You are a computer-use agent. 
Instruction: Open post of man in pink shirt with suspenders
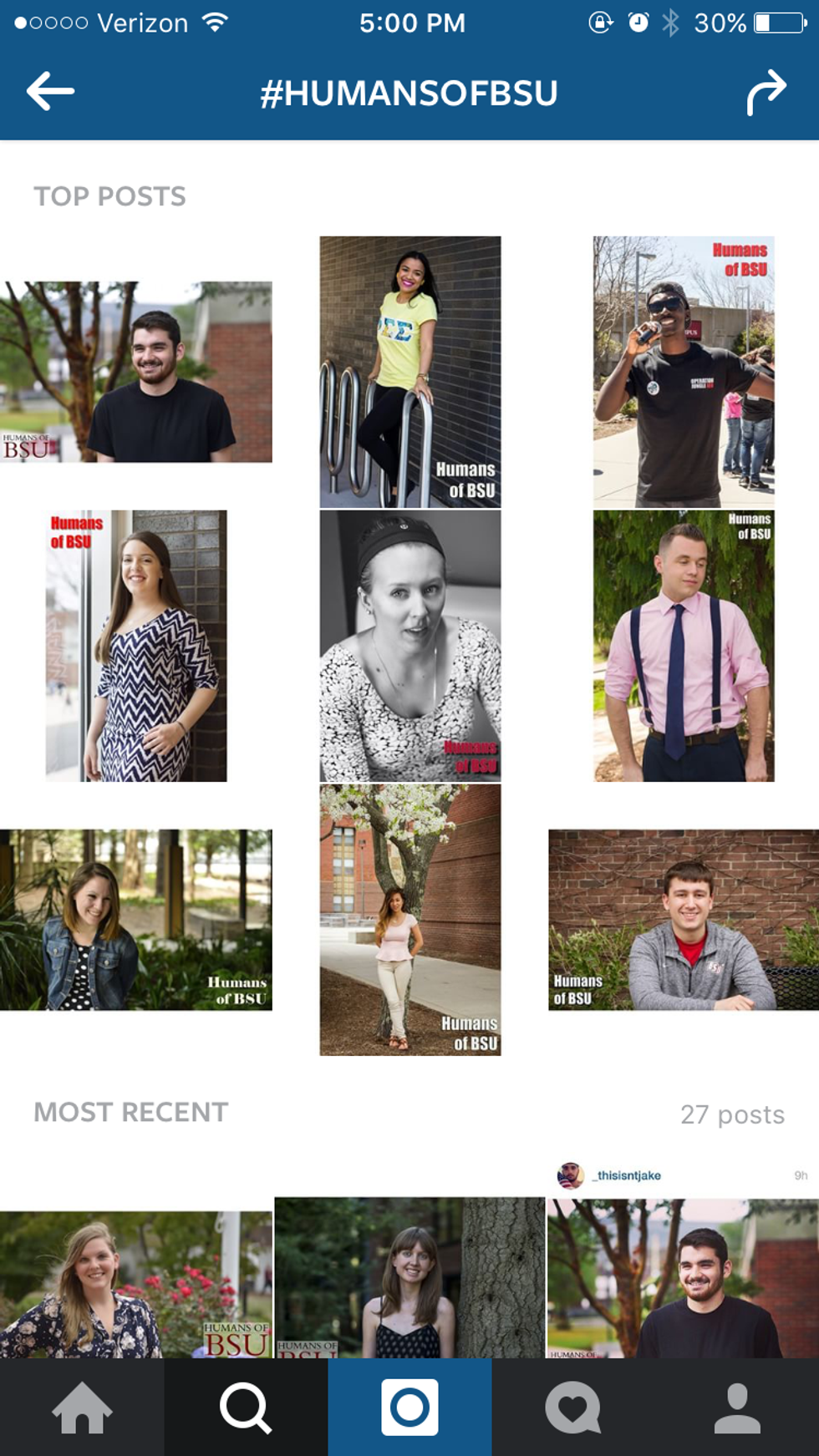683,646
